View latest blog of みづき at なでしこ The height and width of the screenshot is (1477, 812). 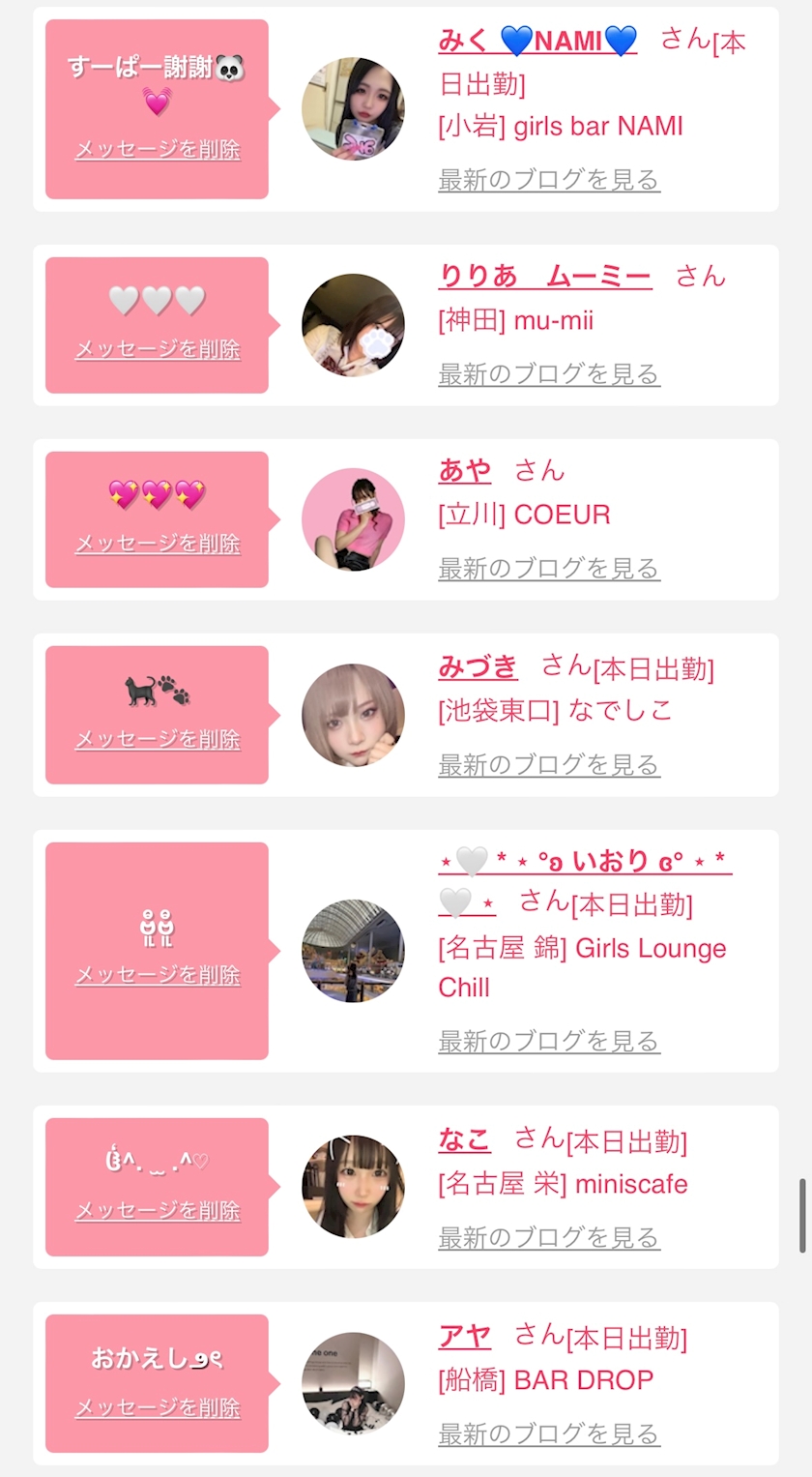pyautogui.click(x=549, y=765)
